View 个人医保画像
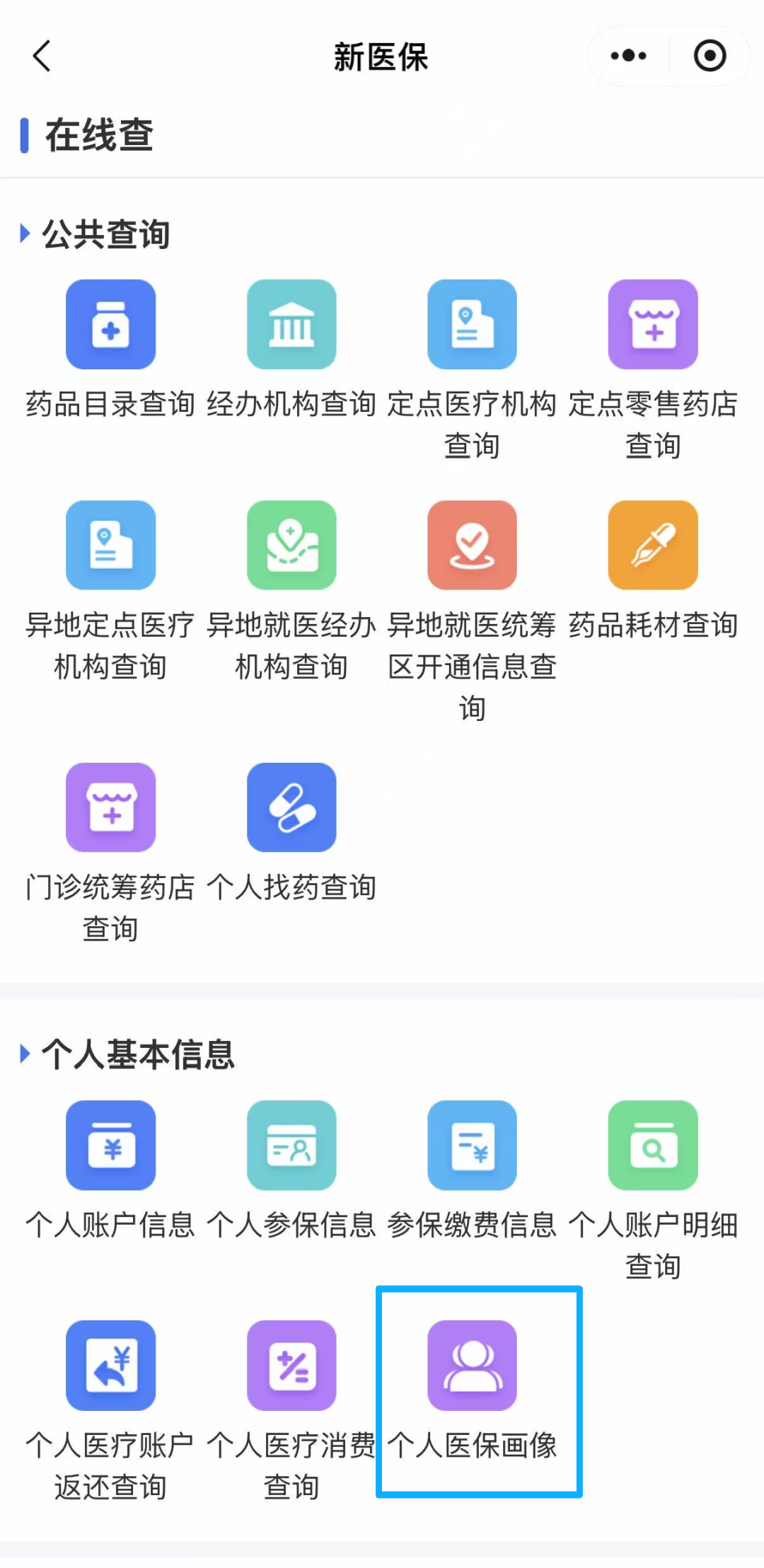The image size is (764, 1568). pos(472,1366)
